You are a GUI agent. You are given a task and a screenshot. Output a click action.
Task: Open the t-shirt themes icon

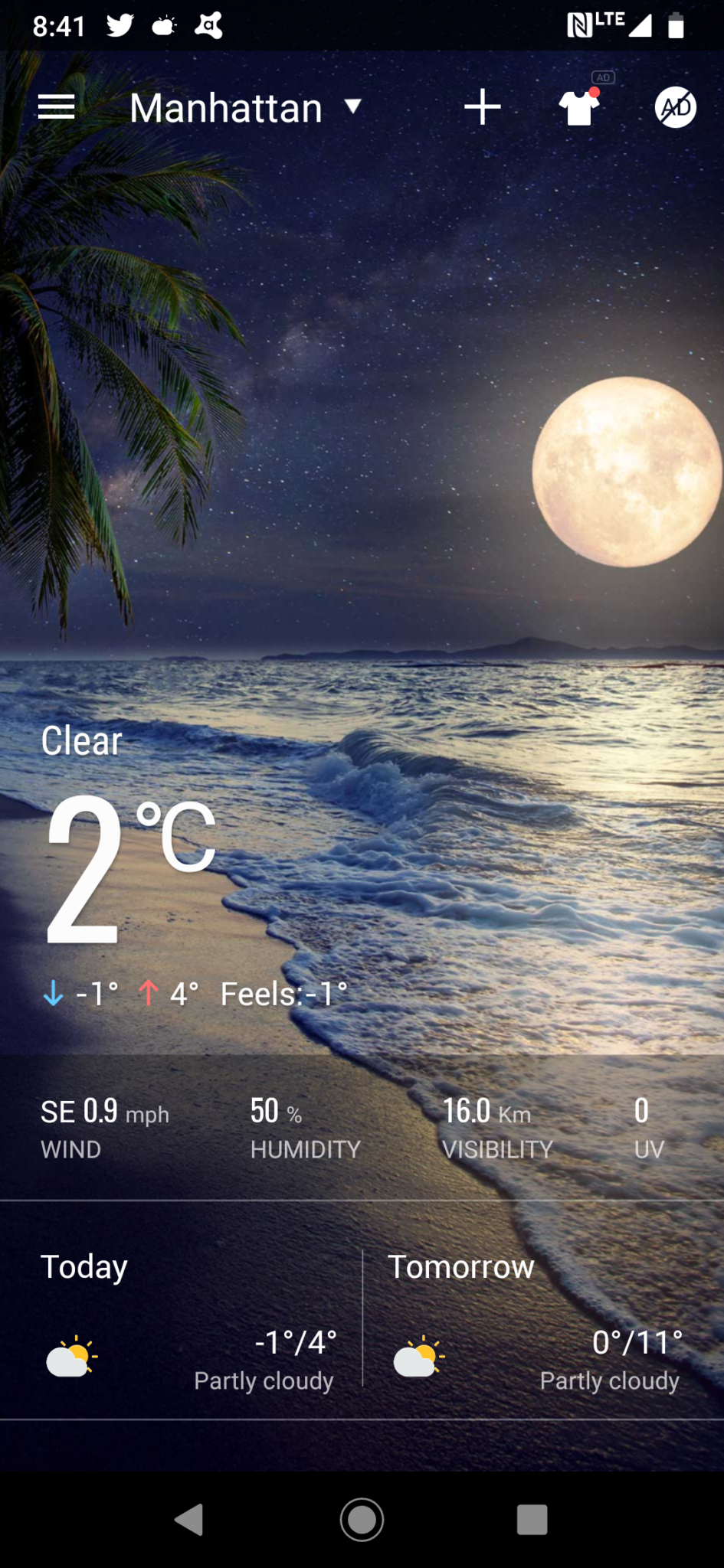click(579, 107)
